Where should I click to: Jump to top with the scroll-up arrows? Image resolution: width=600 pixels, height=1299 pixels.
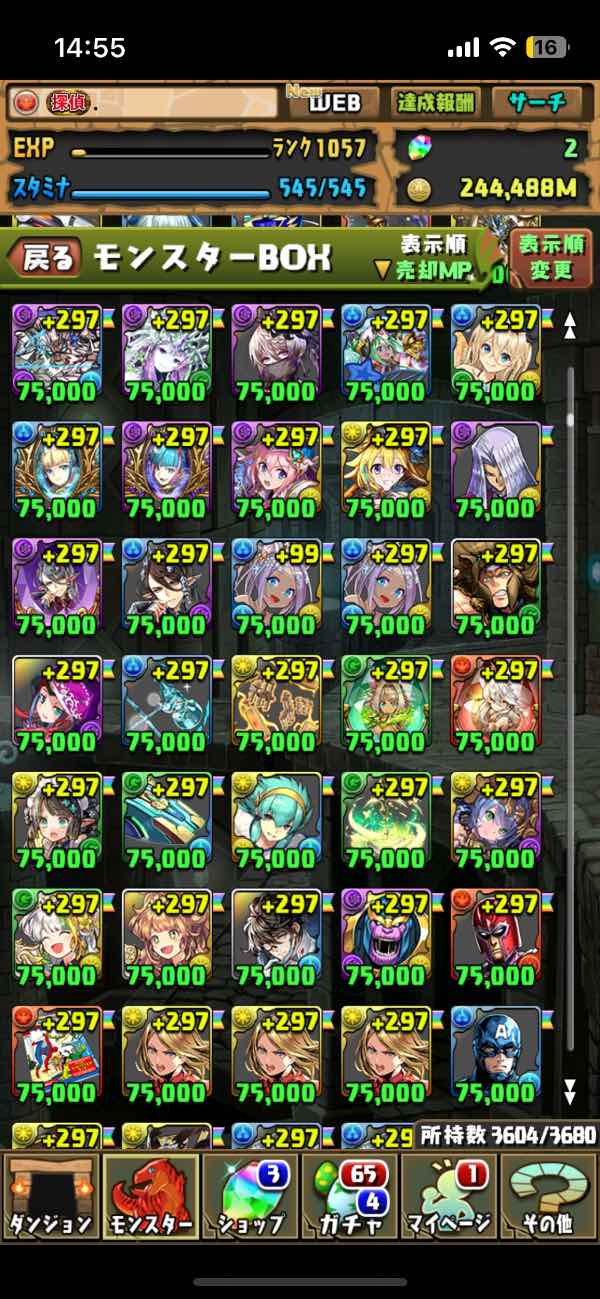tap(571, 324)
